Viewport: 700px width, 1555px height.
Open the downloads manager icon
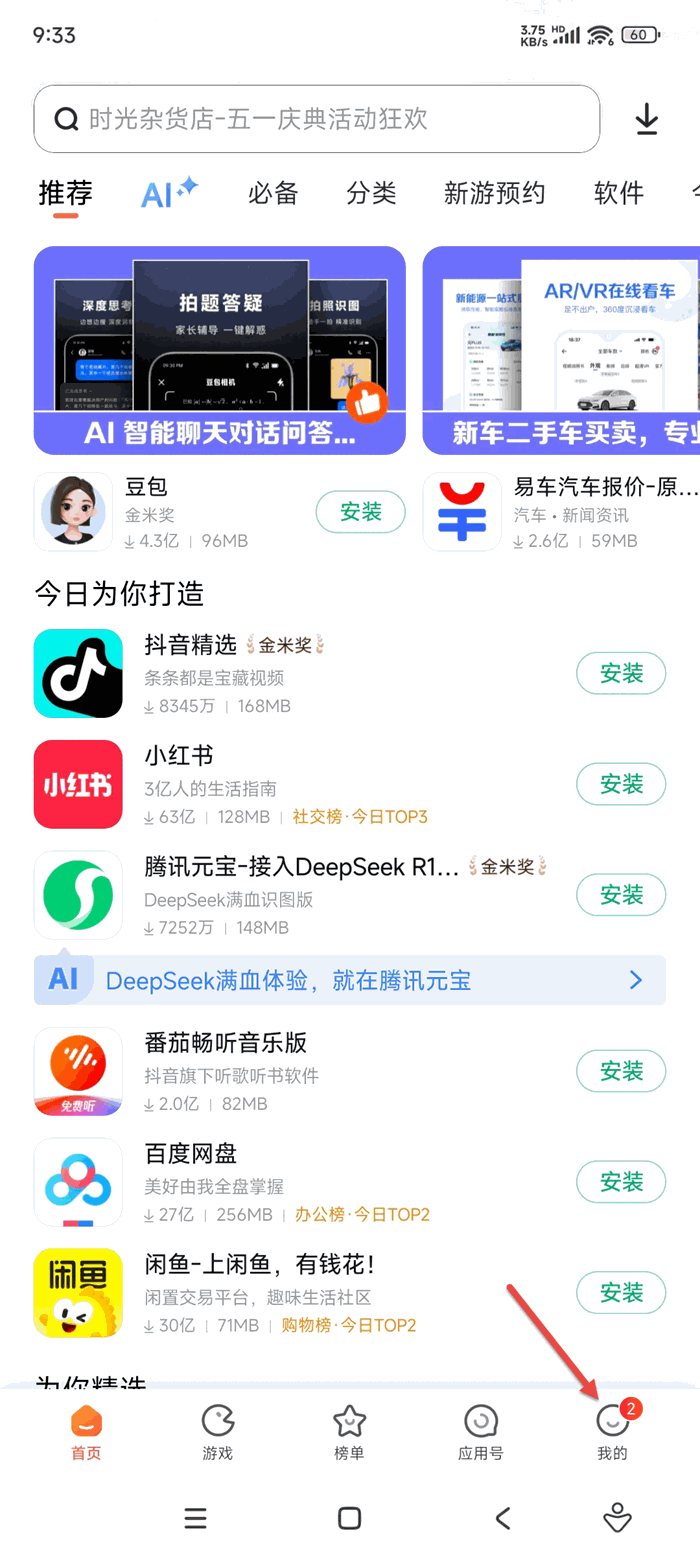click(x=647, y=120)
